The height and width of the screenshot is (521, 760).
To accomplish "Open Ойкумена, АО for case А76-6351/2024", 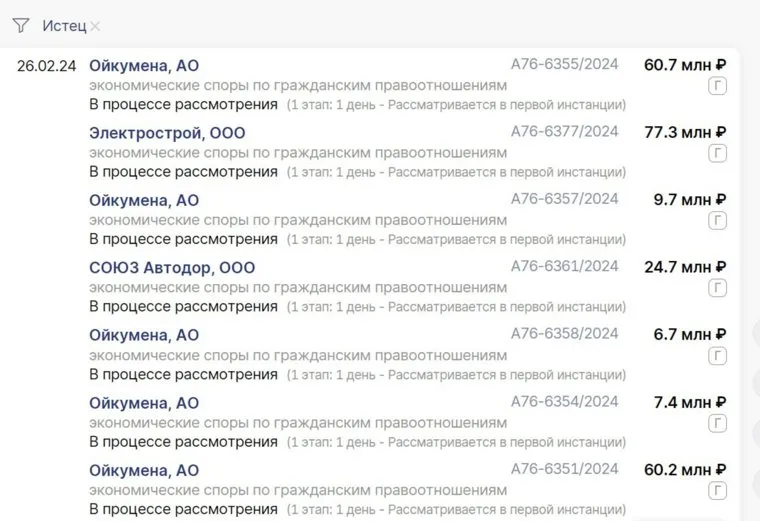I will click(x=144, y=470).
